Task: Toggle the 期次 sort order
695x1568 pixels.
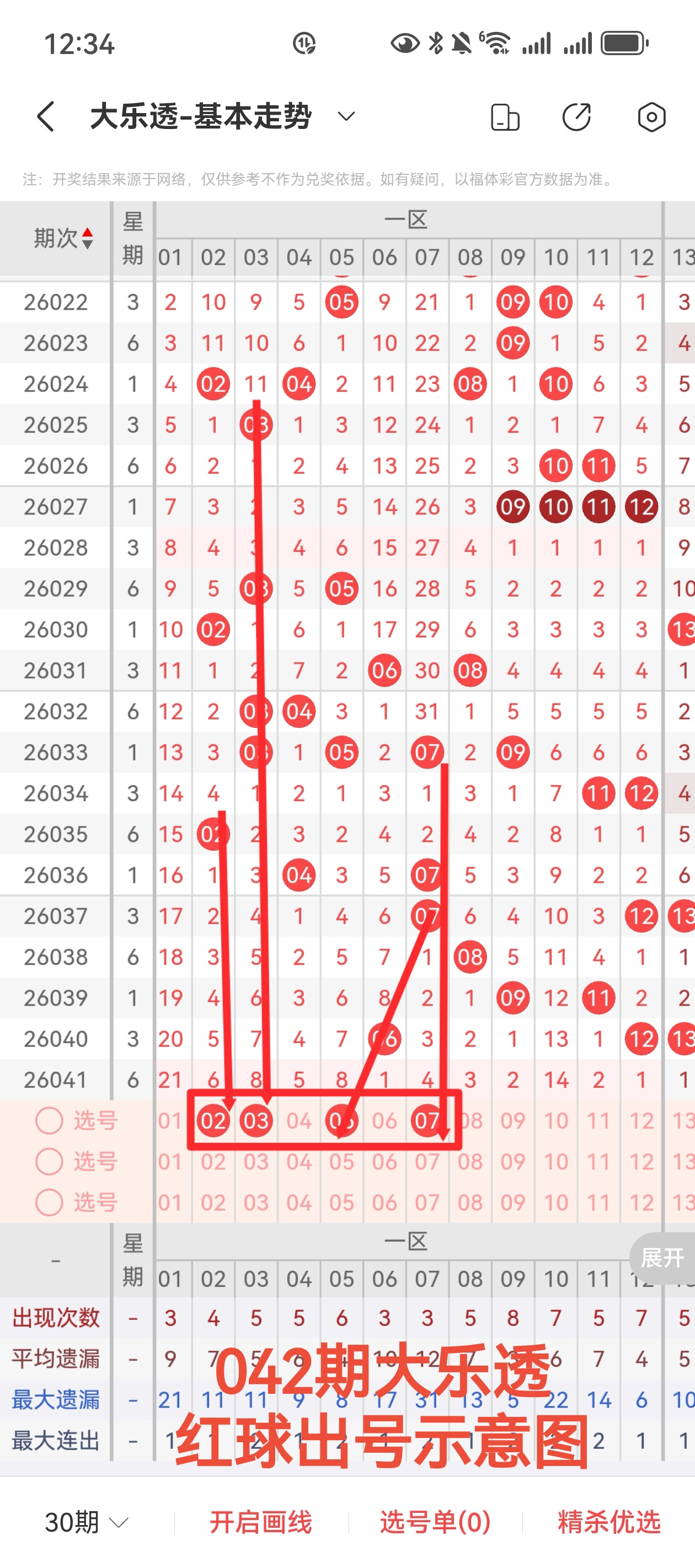Action: click(x=63, y=238)
